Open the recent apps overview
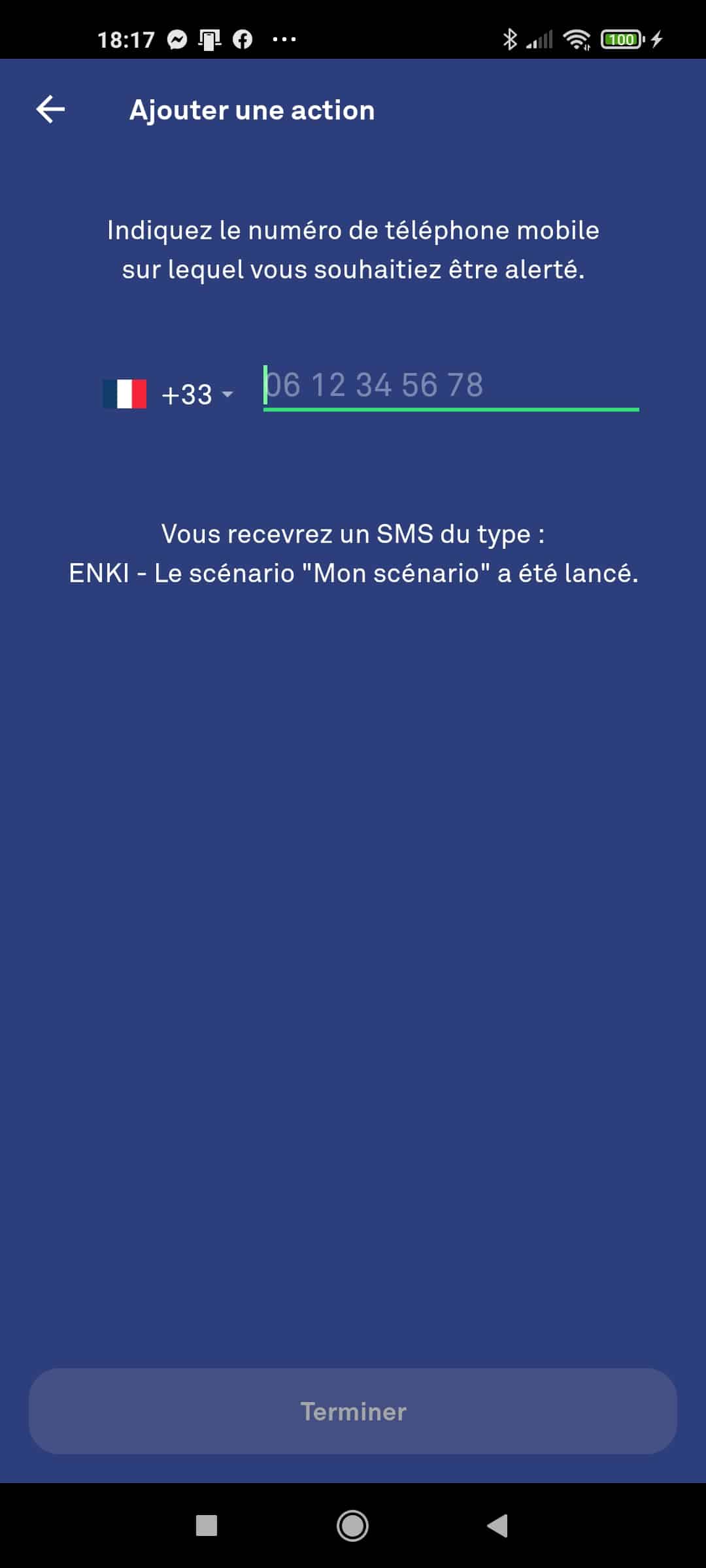706x1568 pixels. (x=207, y=1526)
